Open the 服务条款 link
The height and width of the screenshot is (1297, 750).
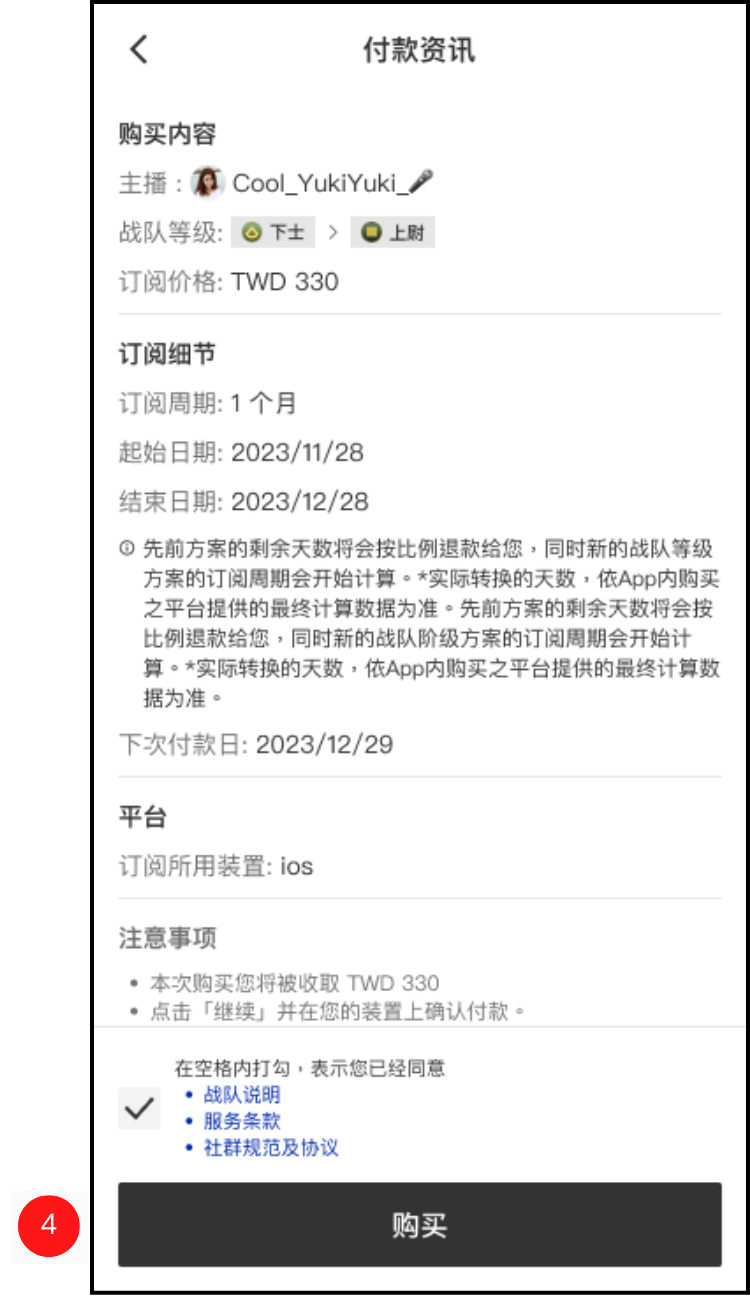[x=242, y=1121]
